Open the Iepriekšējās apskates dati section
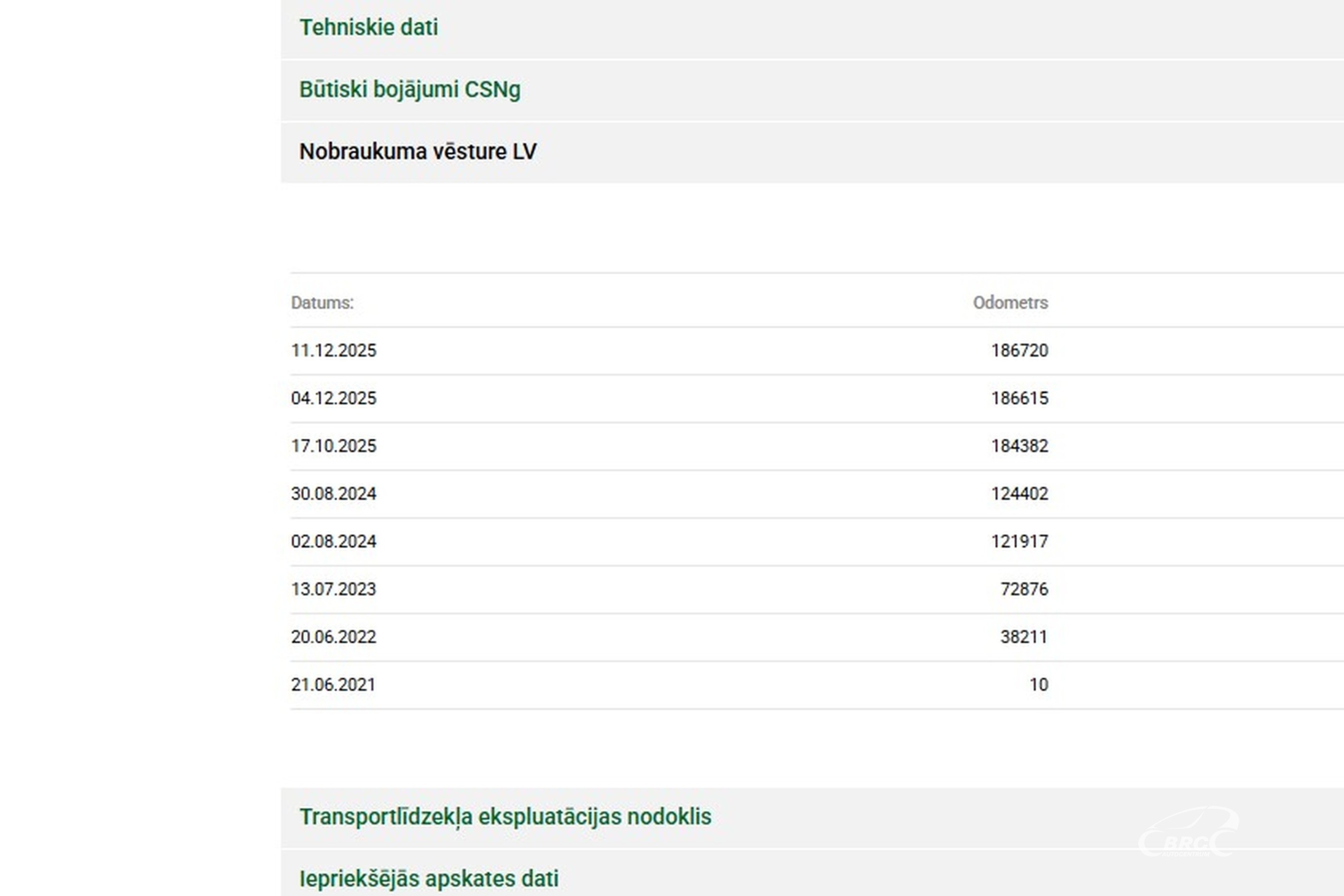The image size is (1344, 896). [429, 879]
